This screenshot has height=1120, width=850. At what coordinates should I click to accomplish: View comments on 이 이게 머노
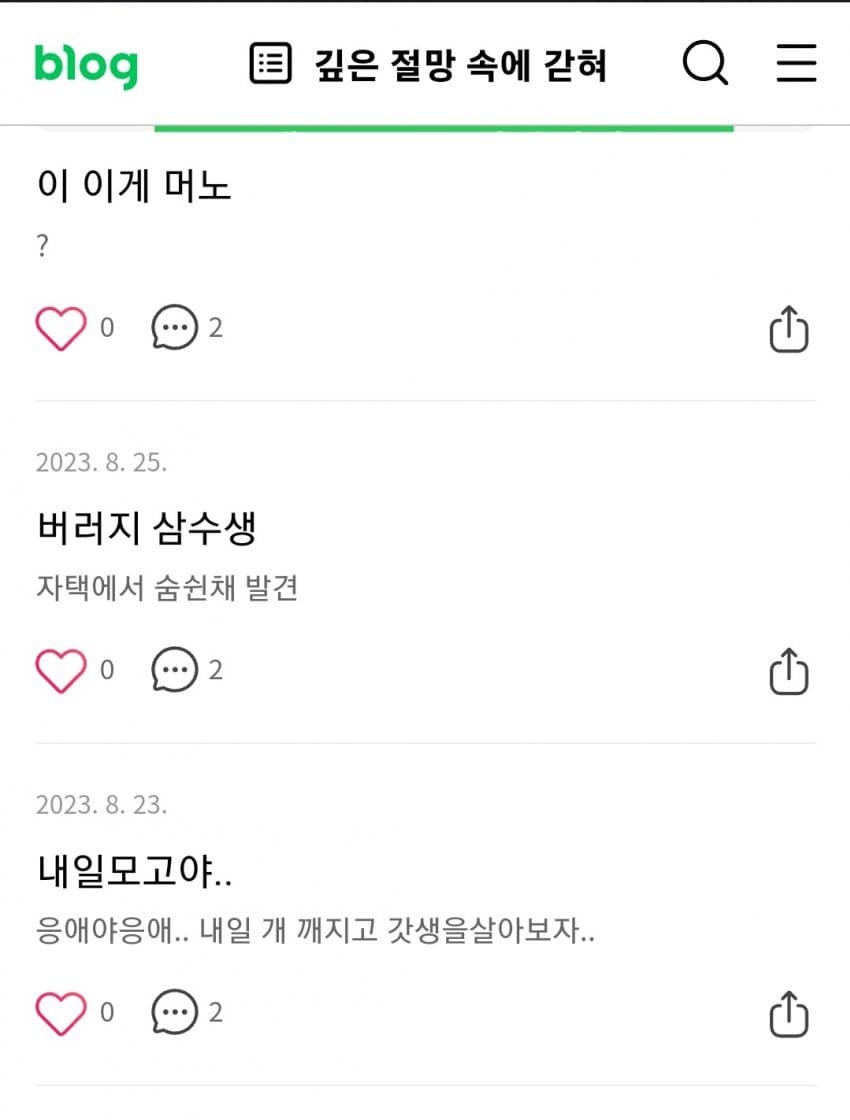[176, 328]
